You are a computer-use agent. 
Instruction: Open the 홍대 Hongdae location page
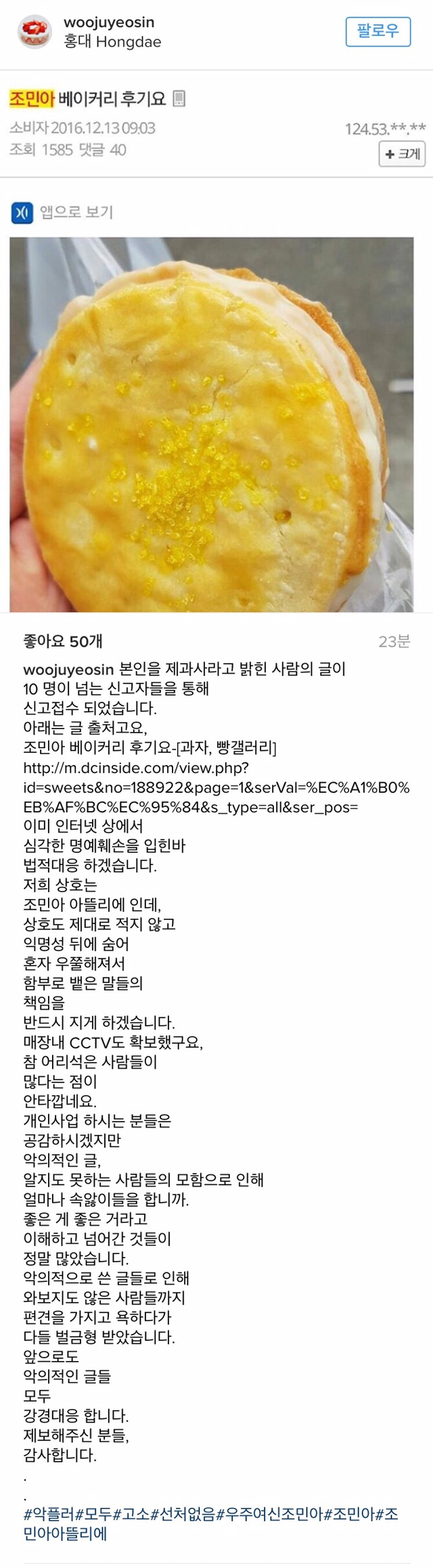112,43
